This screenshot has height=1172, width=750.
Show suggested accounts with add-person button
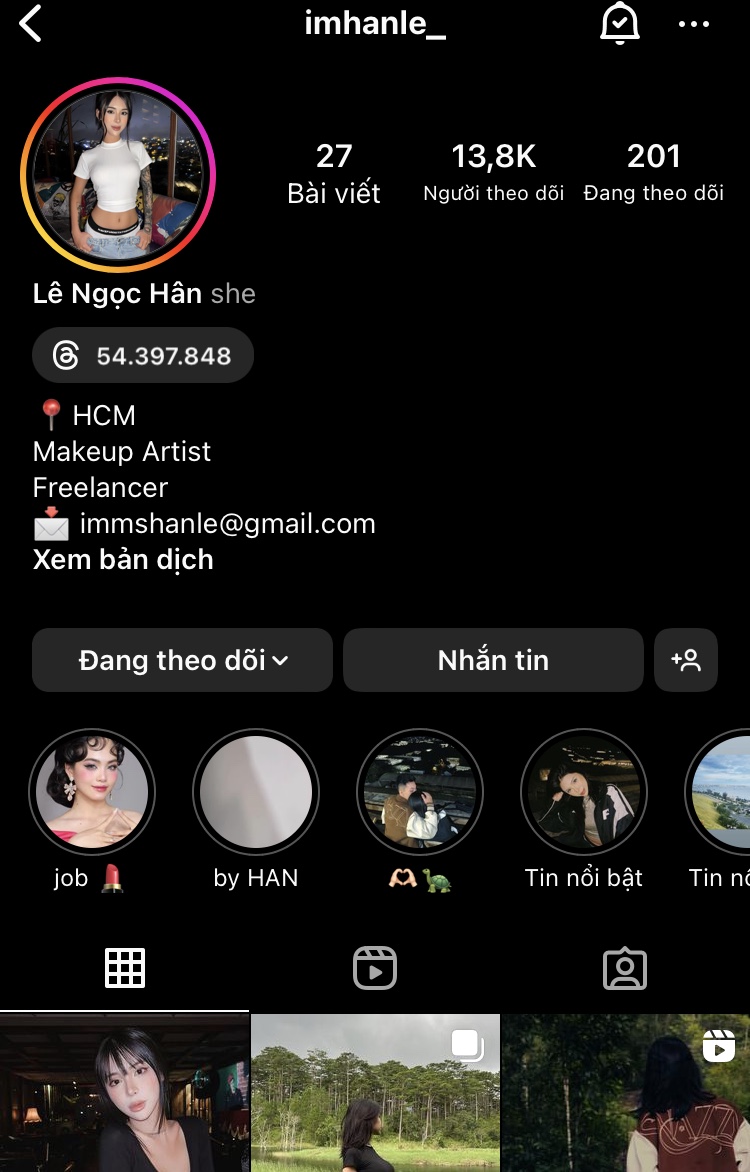point(686,660)
